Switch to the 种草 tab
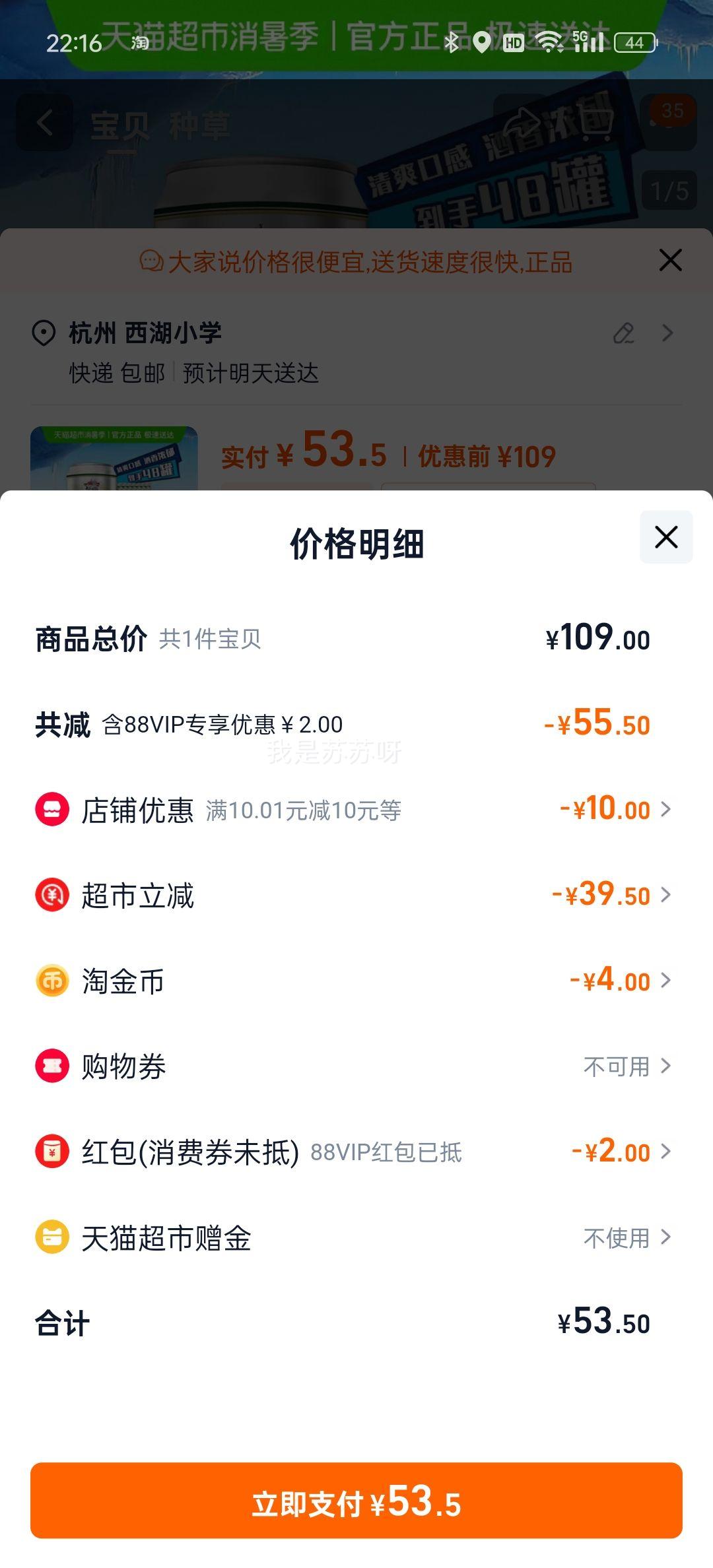 click(x=199, y=124)
